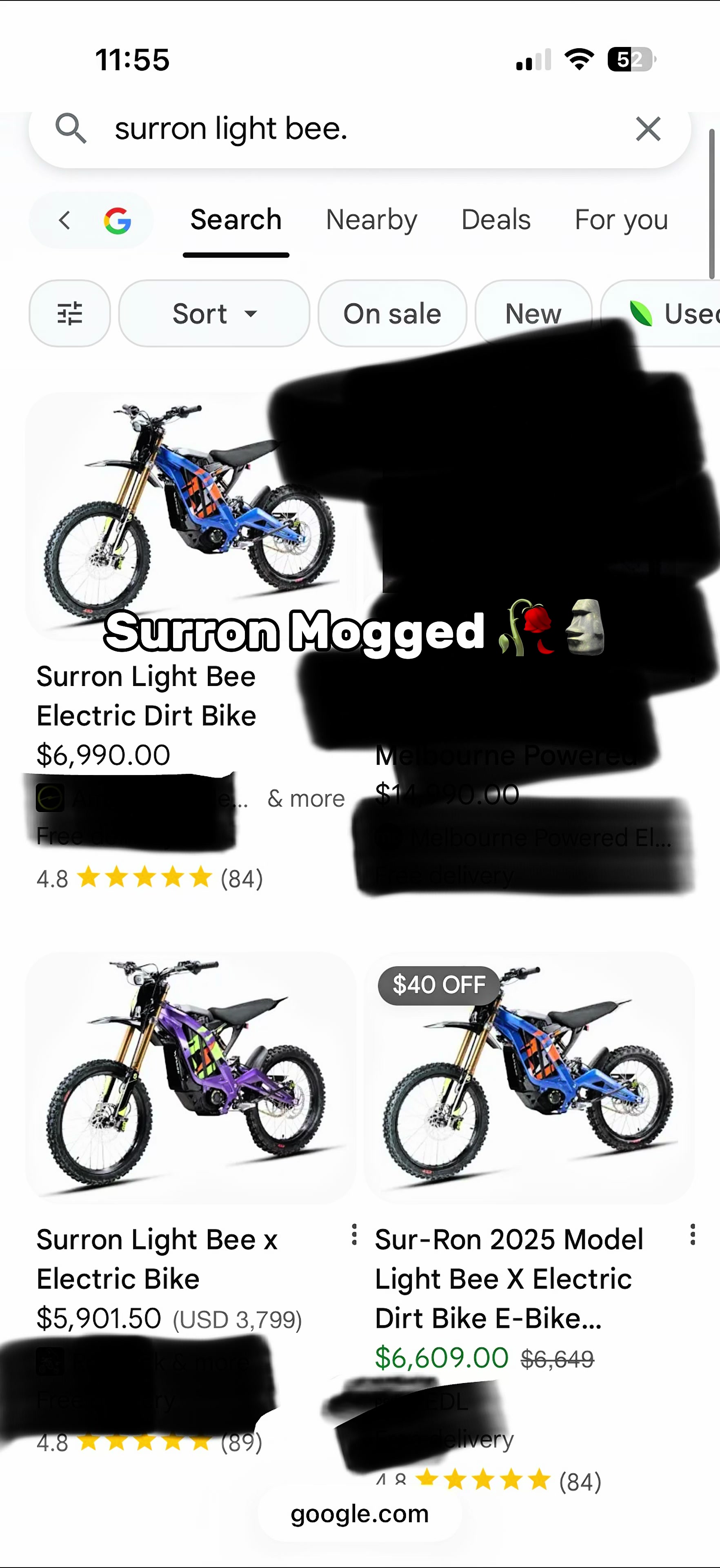This screenshot has width=720, height=1568.
Task: Select the Search tab
Action: (x=236, y=220)
